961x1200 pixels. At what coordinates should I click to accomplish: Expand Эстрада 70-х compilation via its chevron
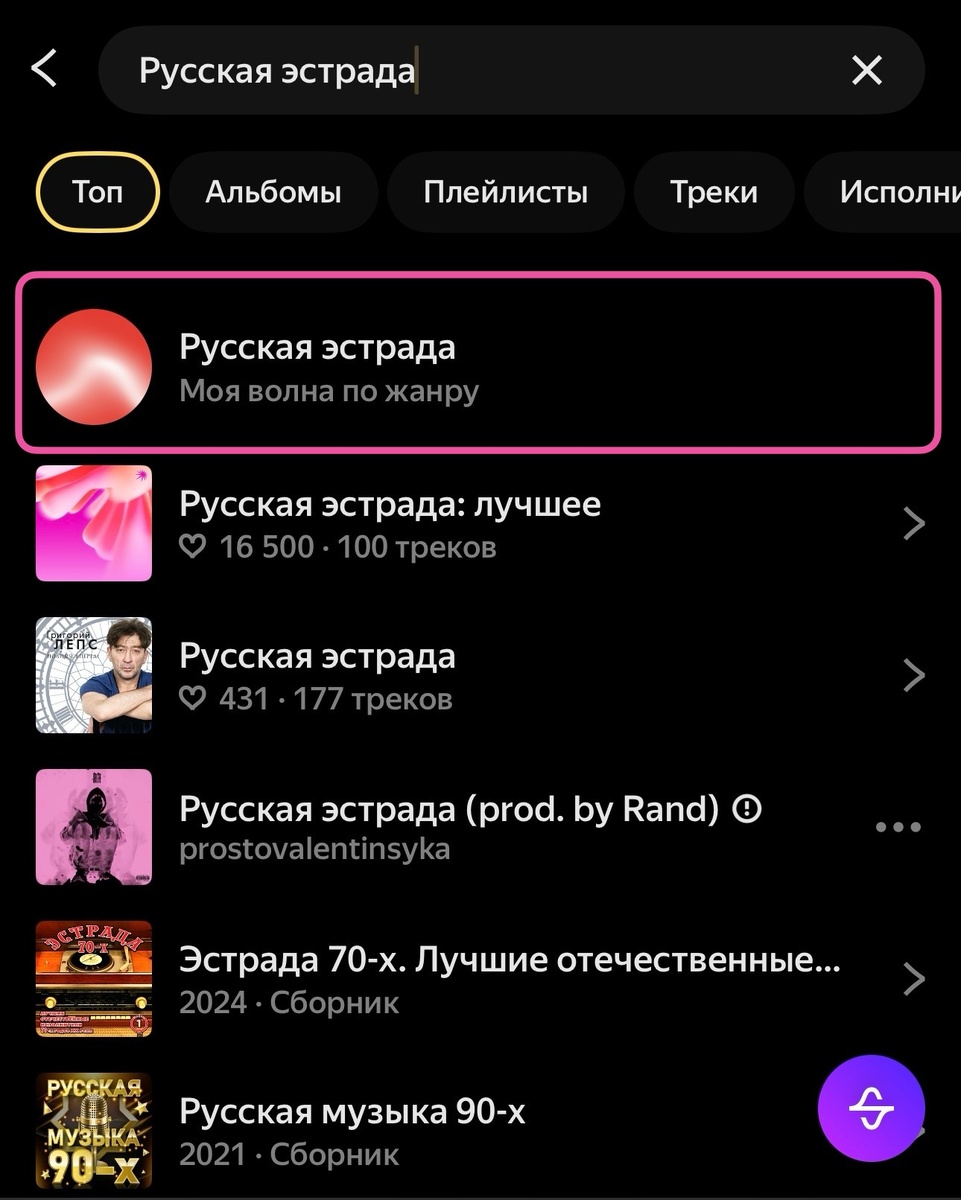point(912,979)
